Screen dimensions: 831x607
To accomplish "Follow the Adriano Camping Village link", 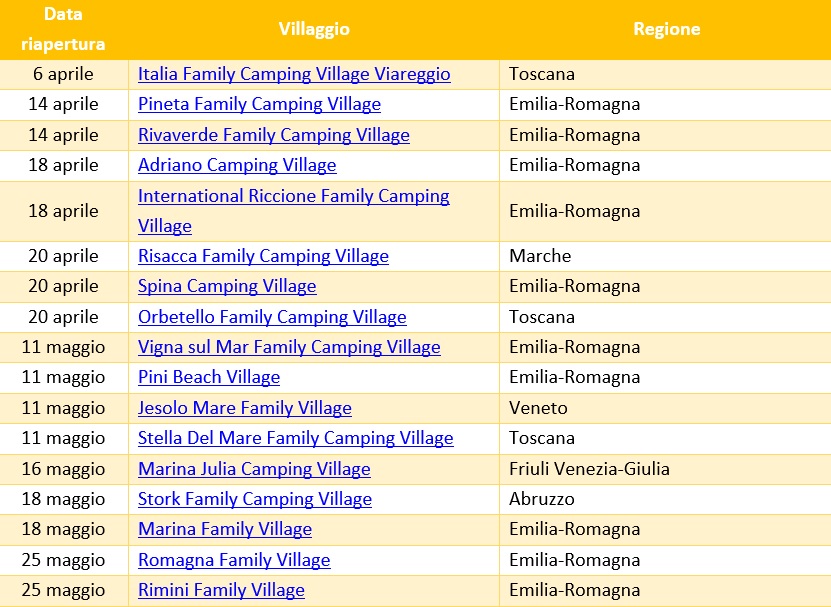I will [237, 165].
